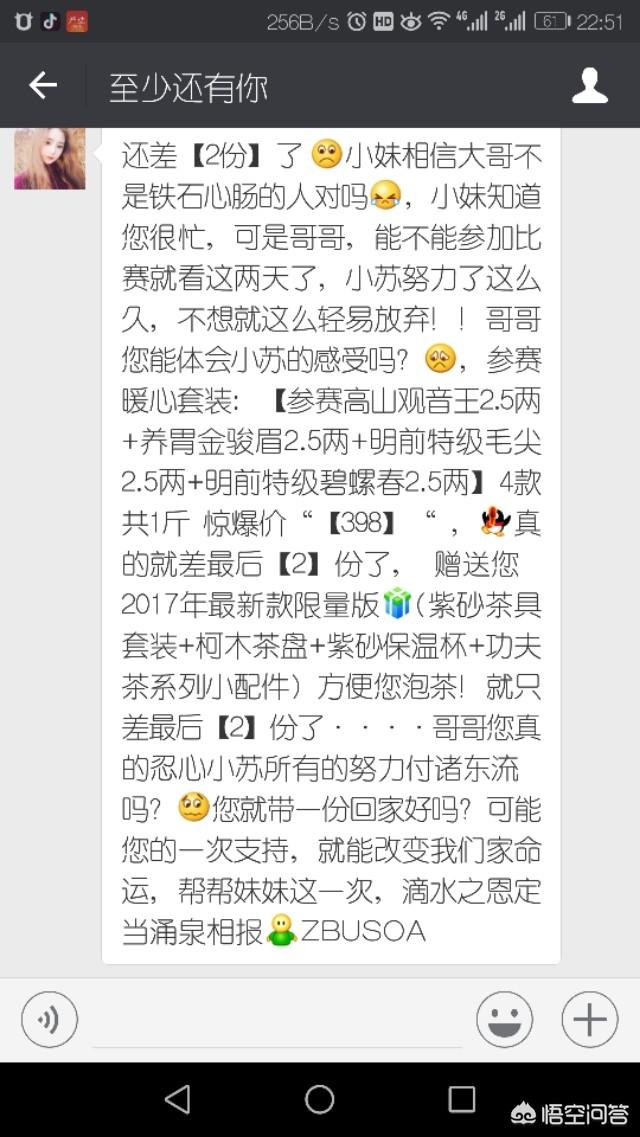Open the plus attachments menu
Image resolution: width=640 pixels, height=1137 pixels.
[589, 1020]
